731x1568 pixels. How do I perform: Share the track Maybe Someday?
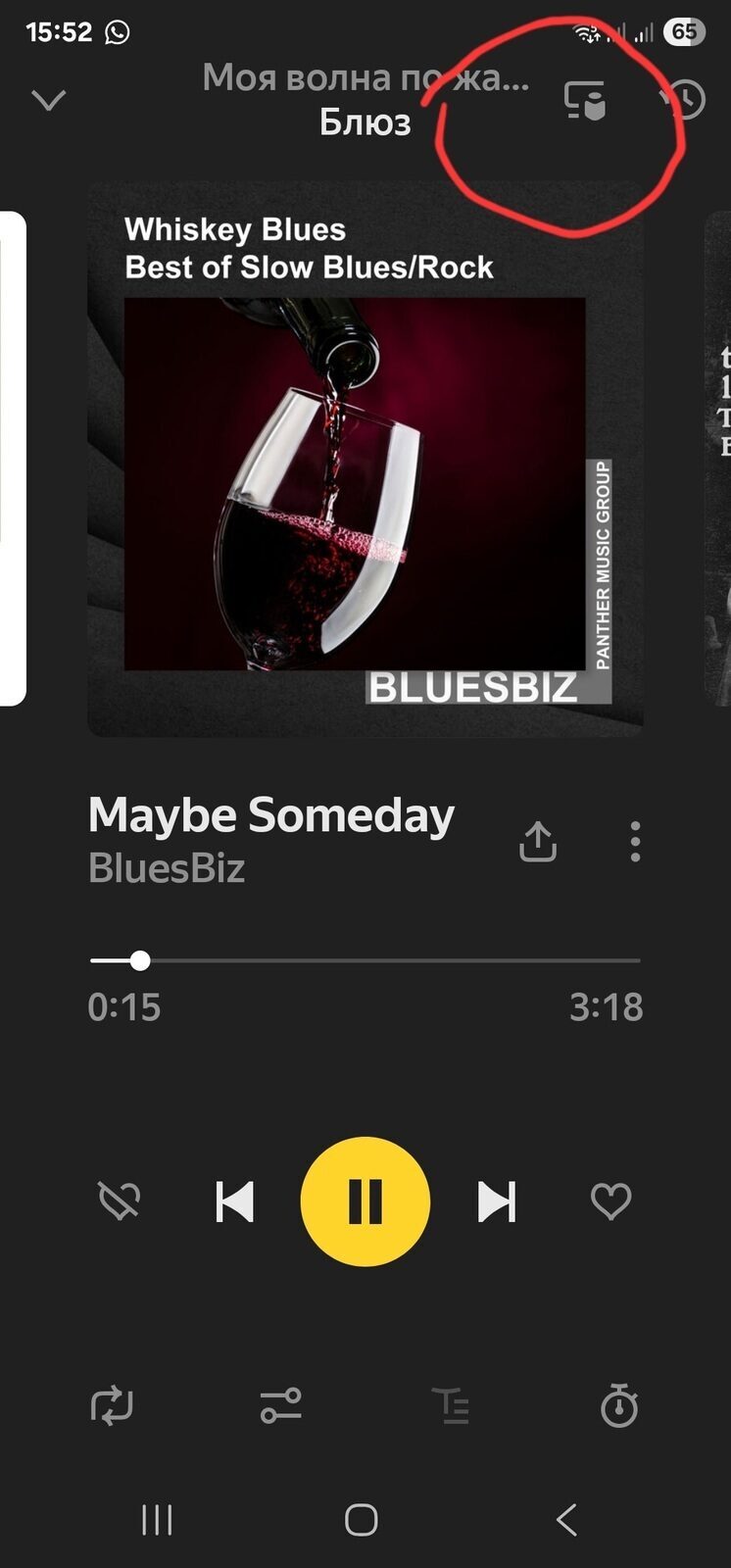(537, 842)
